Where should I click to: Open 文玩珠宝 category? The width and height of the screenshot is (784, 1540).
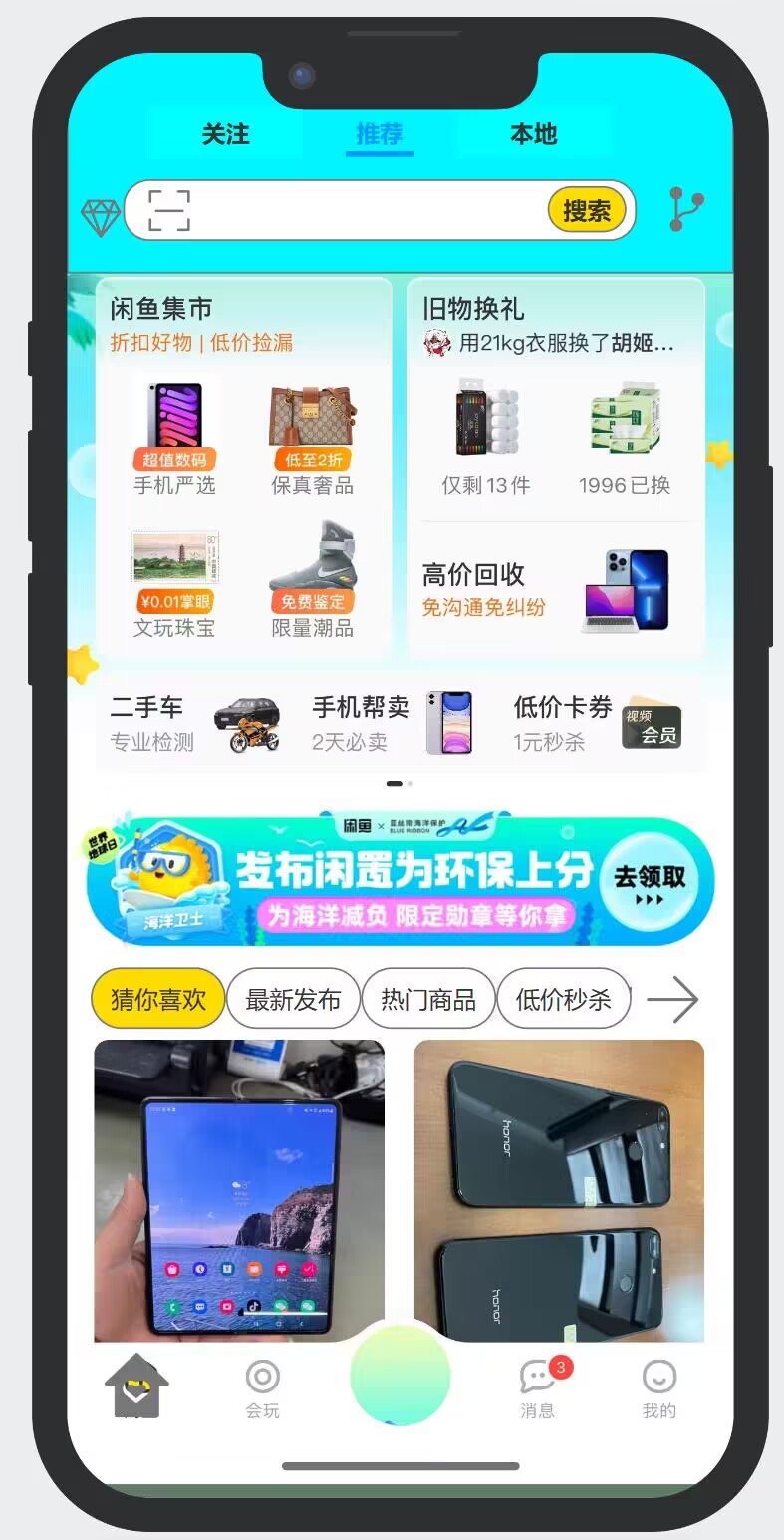point(174,582)
